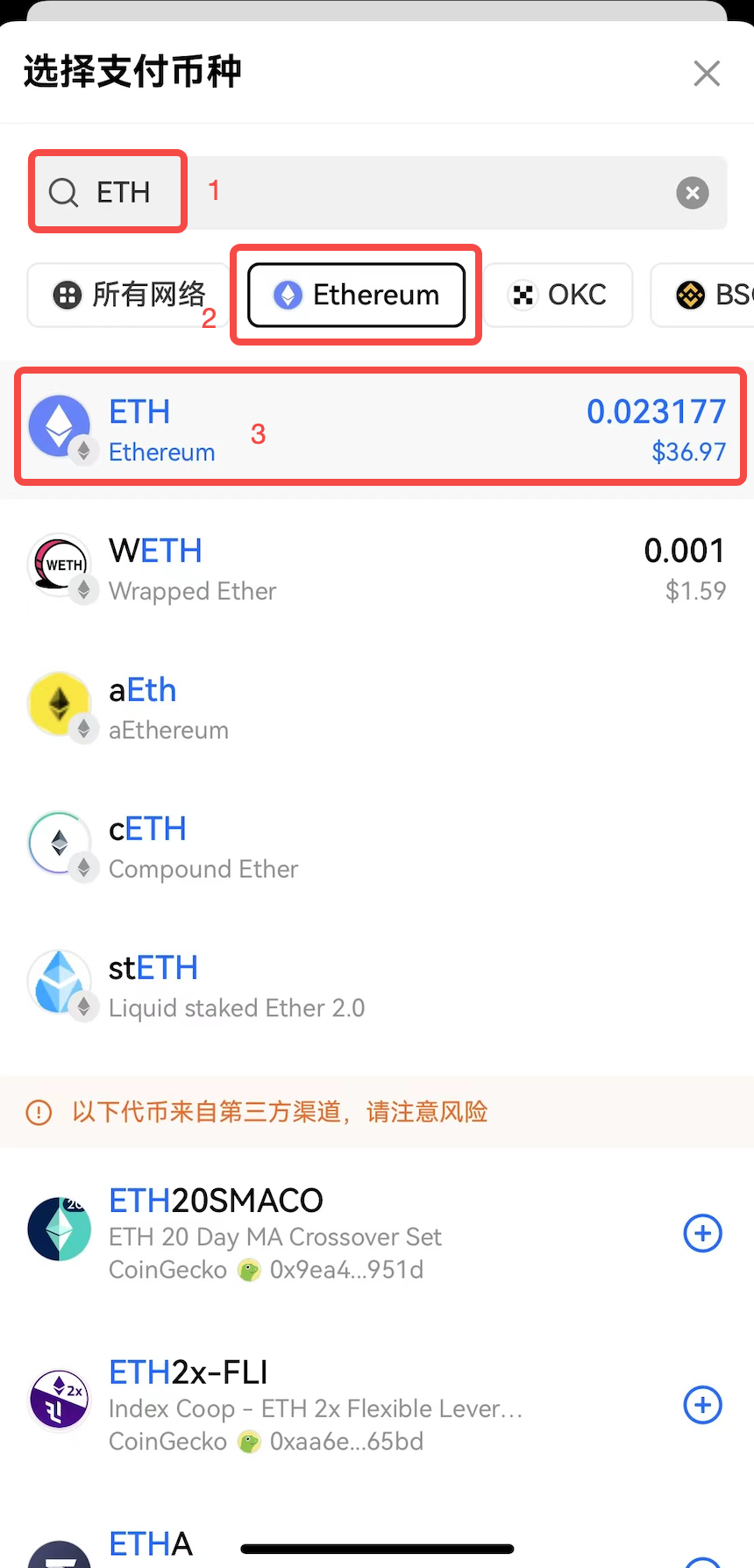
Task: Add the ETH2x-FLI token
Action: point(702,1405)
